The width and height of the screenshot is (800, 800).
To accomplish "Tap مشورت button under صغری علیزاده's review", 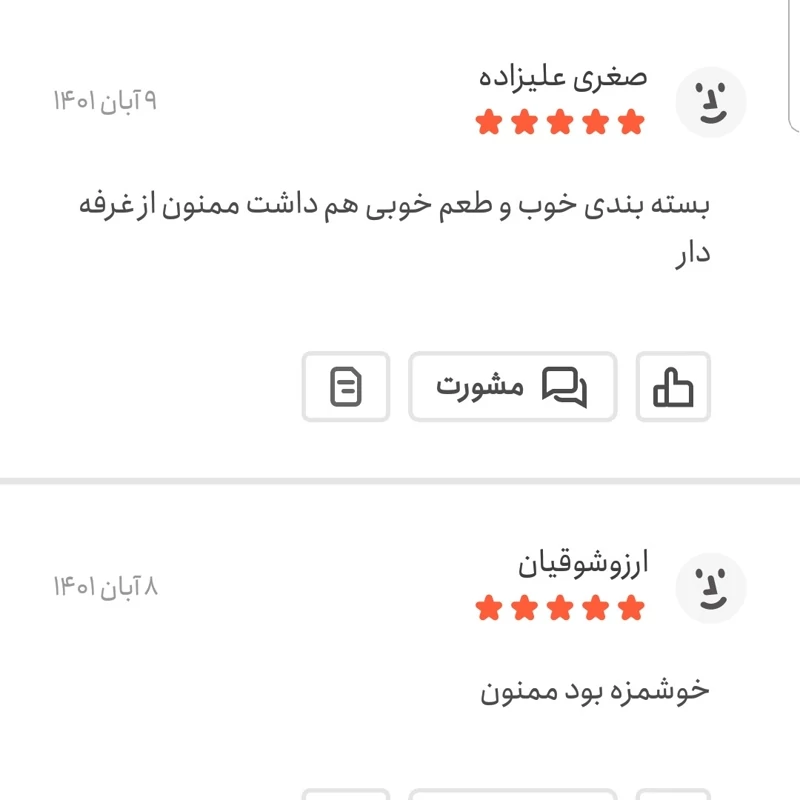I will [512, 386].
